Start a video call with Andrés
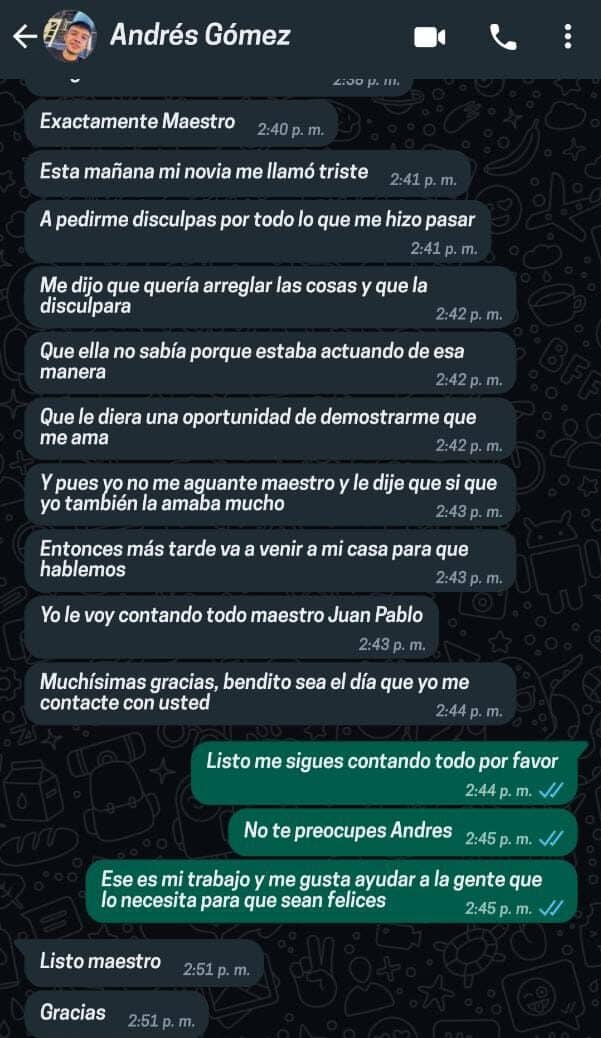The height and width of the screenshot is (1038, 601). pyautogui.click(x=429, y=37)
